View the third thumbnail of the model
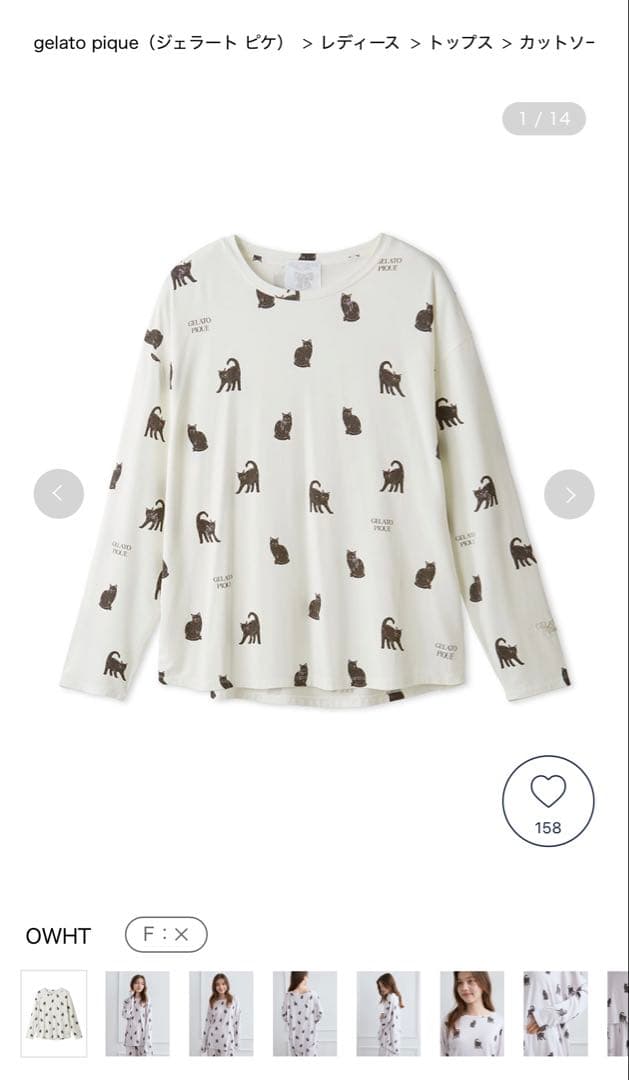Image resolution: width=629 pixels, height=1080 pixels. point(221,1013)
